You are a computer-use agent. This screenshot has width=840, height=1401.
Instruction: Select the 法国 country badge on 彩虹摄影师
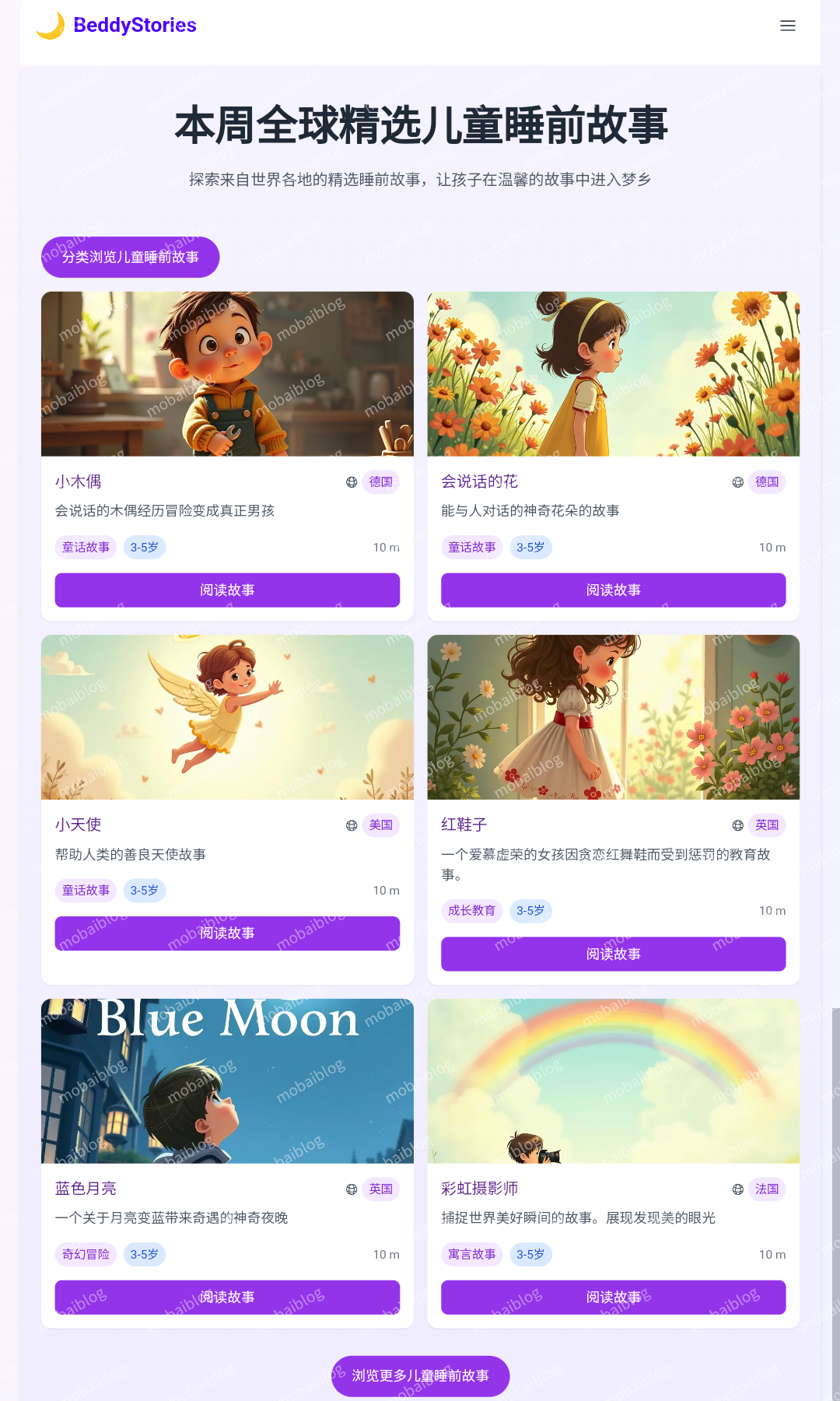pos(767,1189)
